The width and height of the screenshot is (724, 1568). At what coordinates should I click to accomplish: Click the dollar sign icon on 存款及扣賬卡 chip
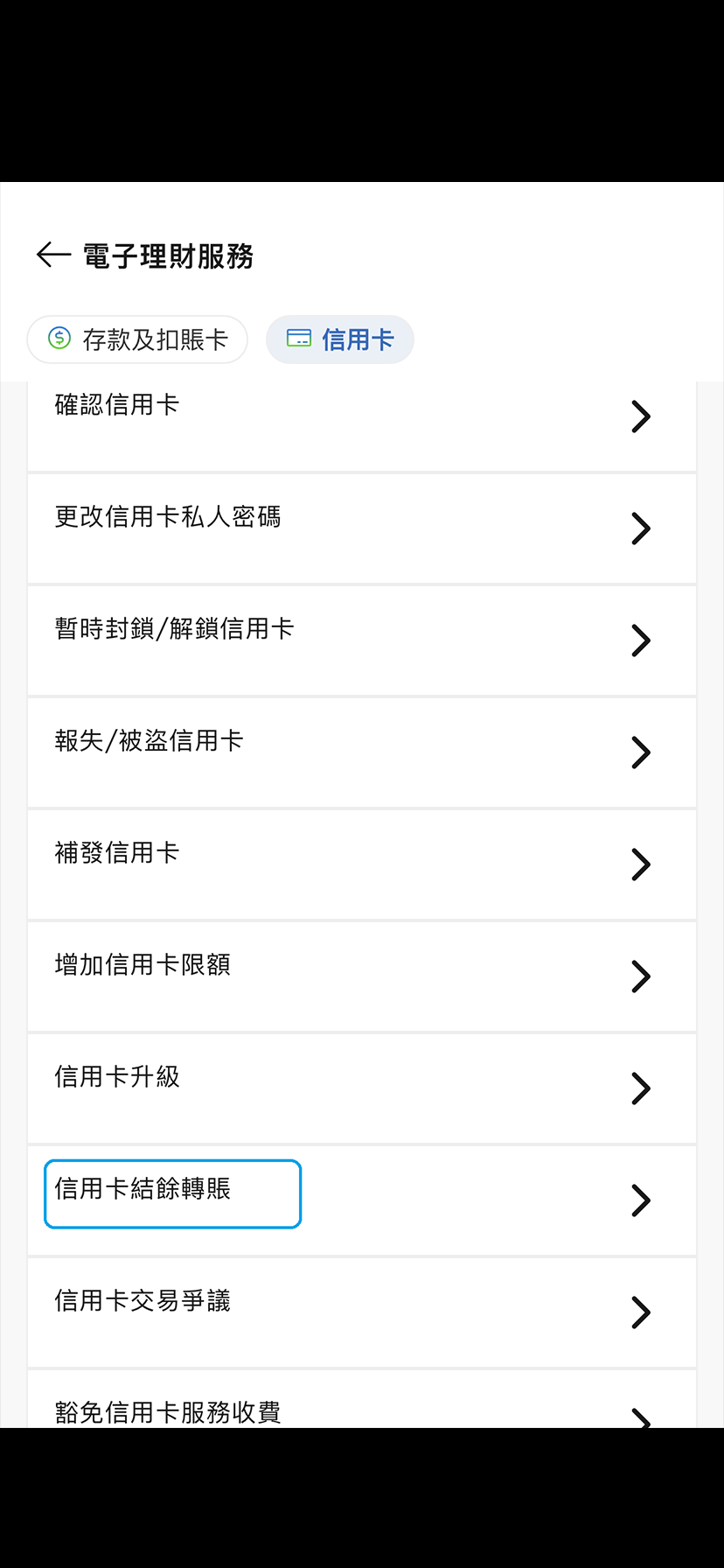tap(58, 339)
